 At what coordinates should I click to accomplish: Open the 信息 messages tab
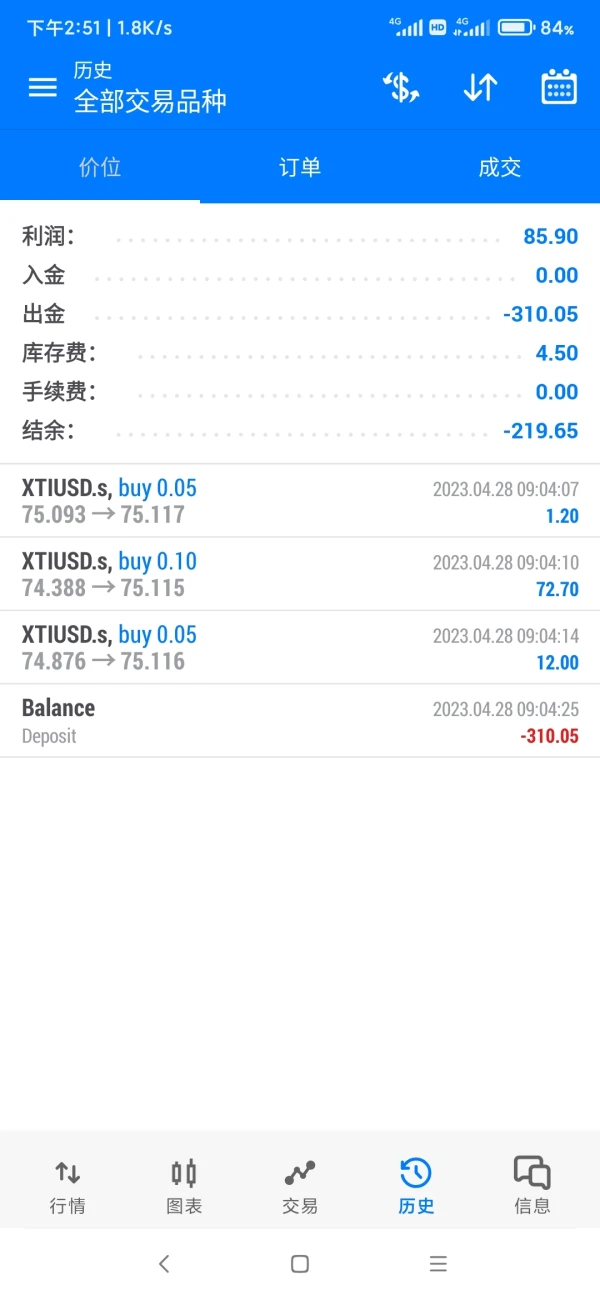coord(532,1186)
